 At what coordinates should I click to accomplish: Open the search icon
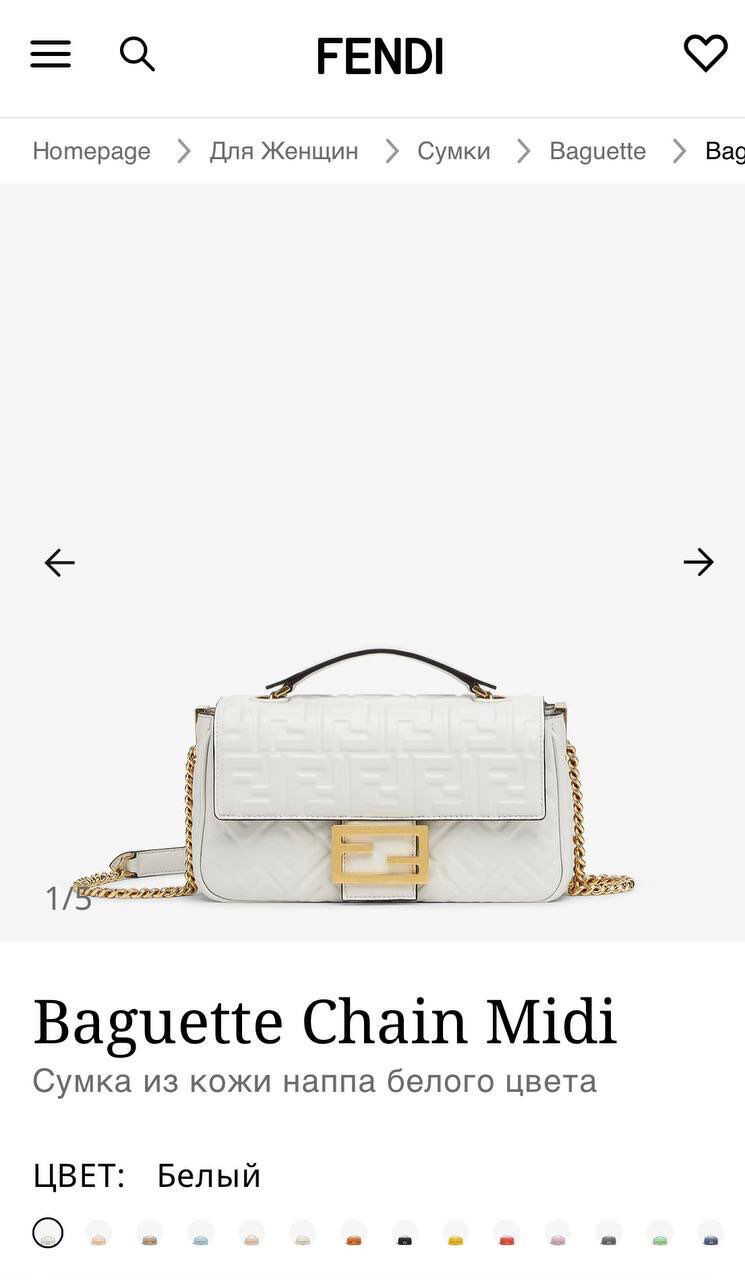(138, 54)
